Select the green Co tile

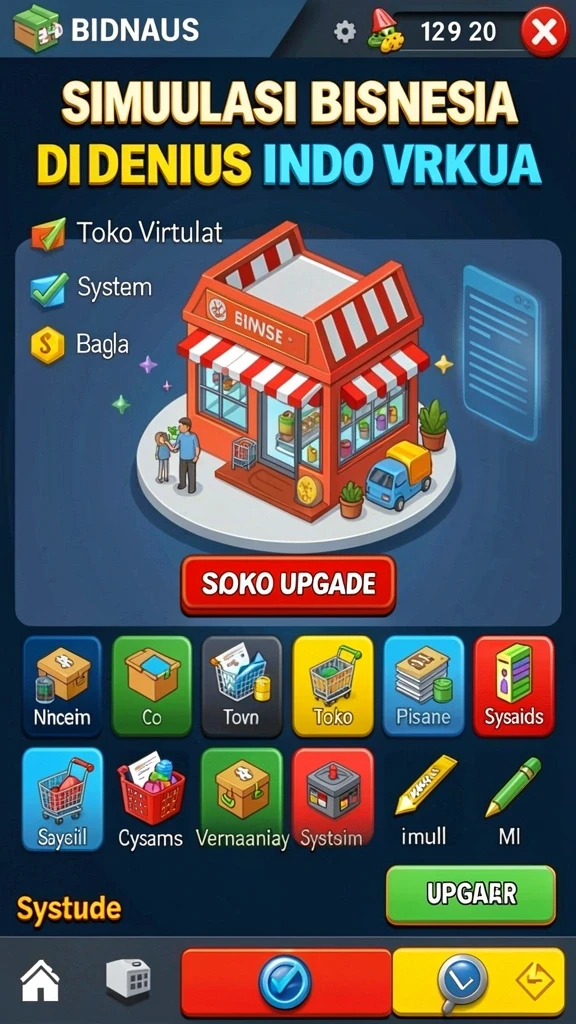[x=152, y=686]
